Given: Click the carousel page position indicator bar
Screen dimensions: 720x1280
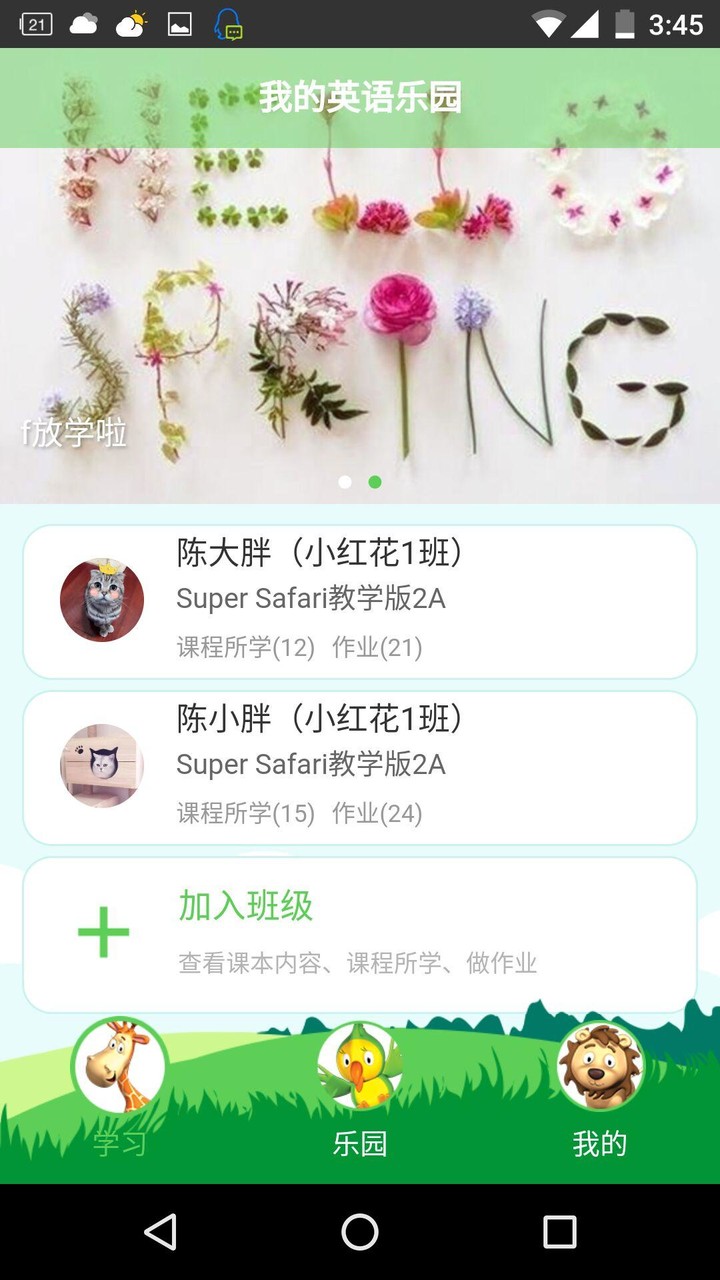Looking at the screenshot, I should 360,481.
